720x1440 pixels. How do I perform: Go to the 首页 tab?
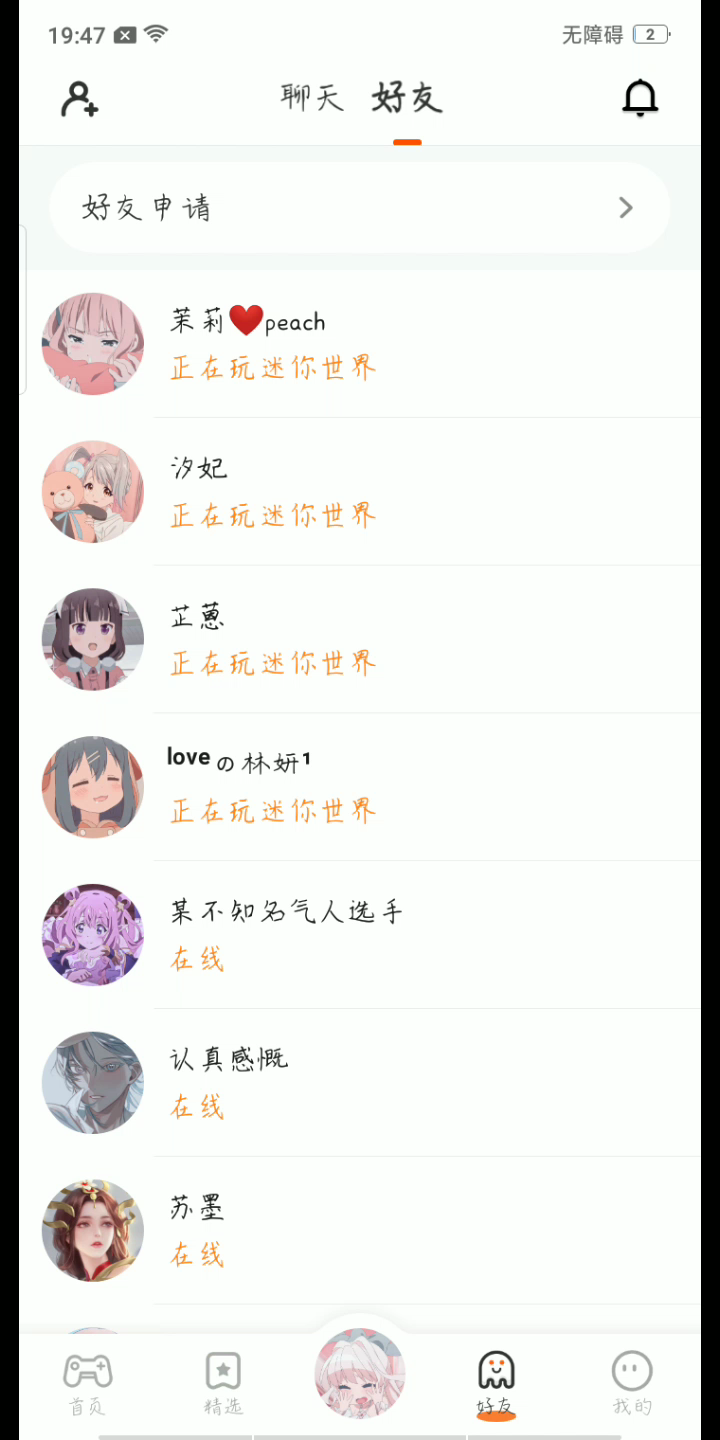click(x=87, y=1384)
